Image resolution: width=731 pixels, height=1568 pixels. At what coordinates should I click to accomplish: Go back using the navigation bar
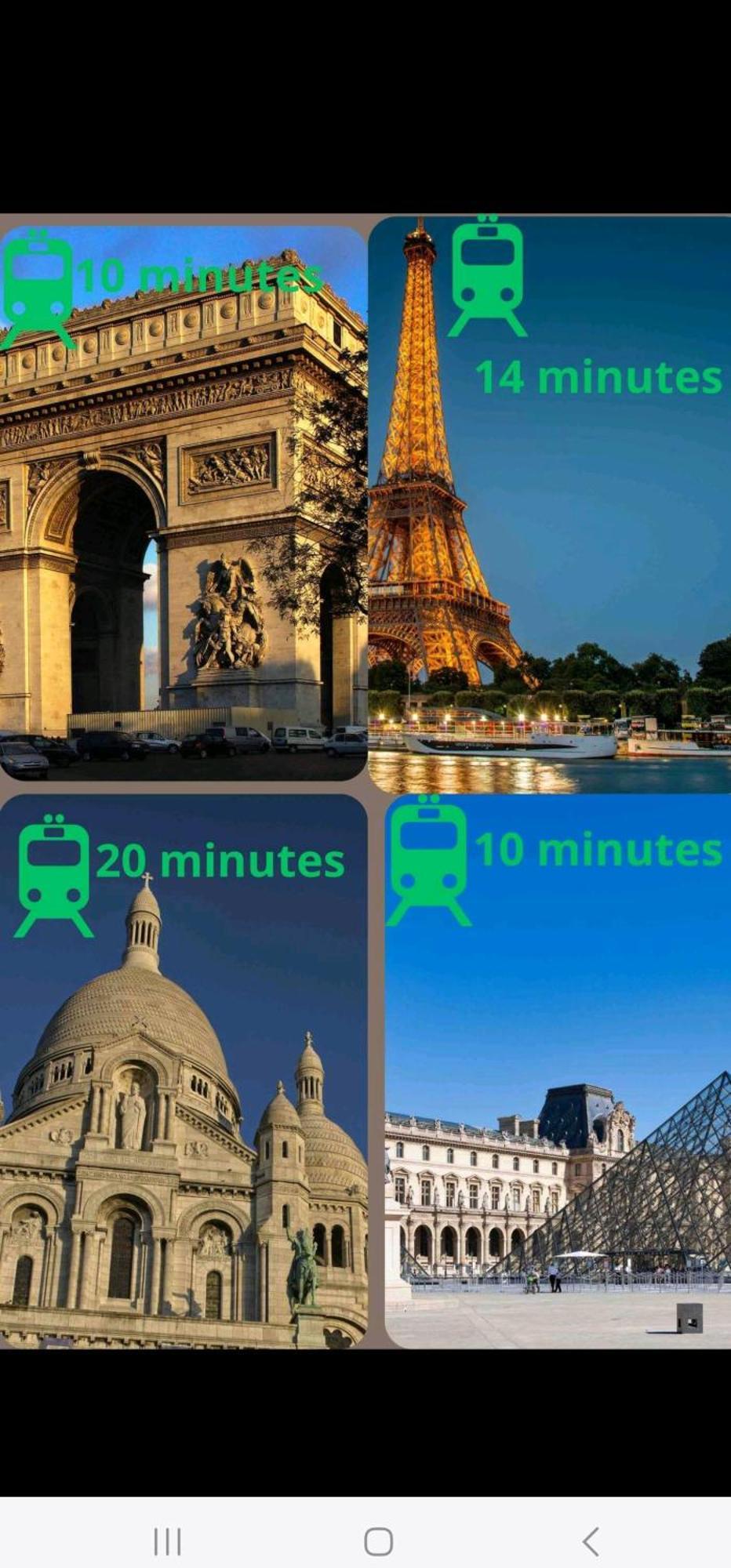591,1541
